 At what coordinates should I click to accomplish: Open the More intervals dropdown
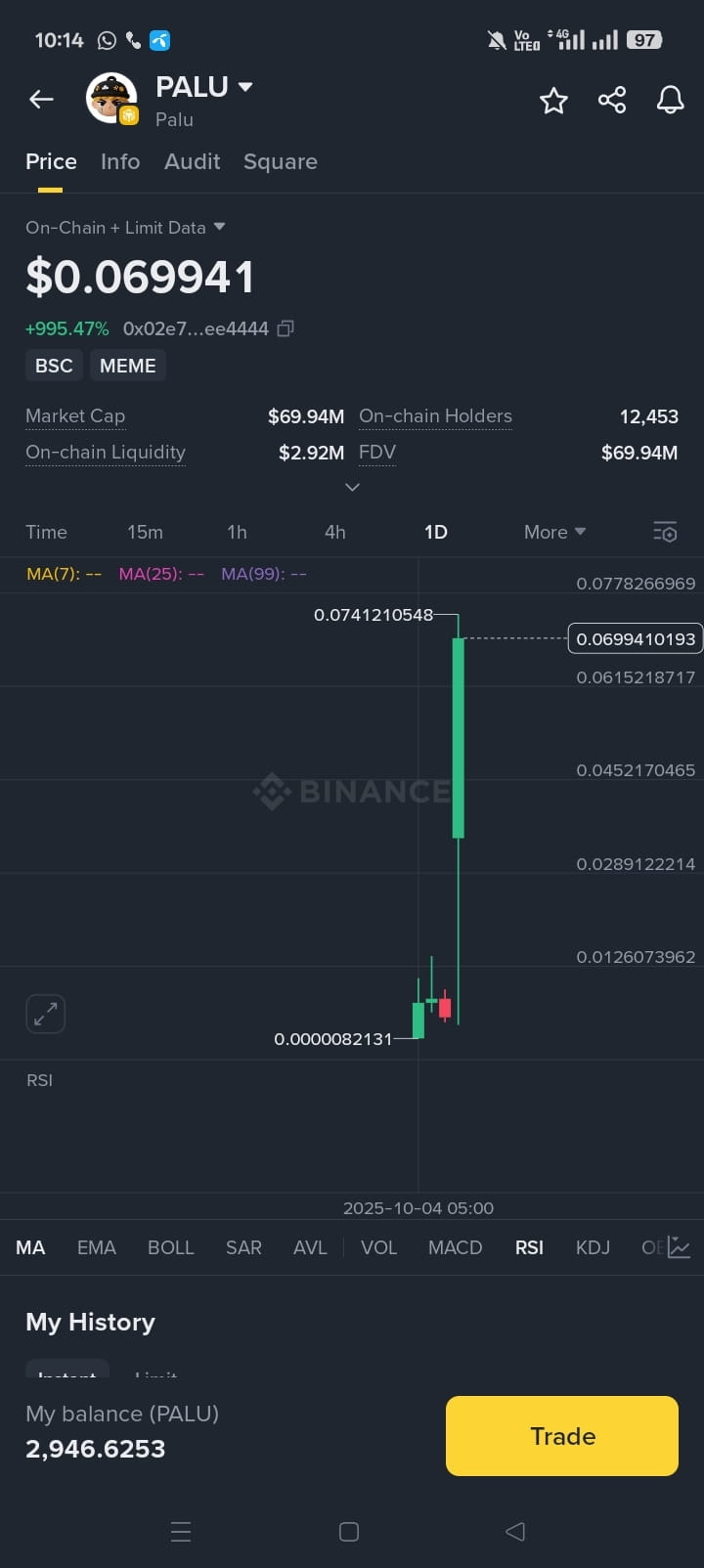point(554,532)
